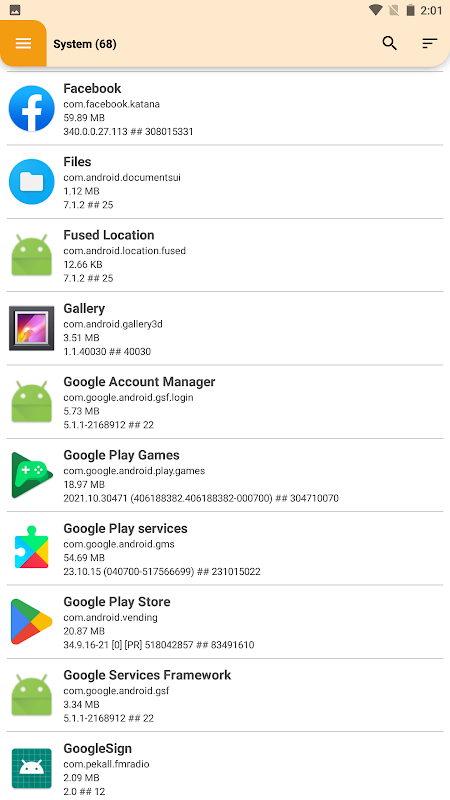Open app search
Image resolution: width=450 pixels, height=800 pixels.
(390, 43)
